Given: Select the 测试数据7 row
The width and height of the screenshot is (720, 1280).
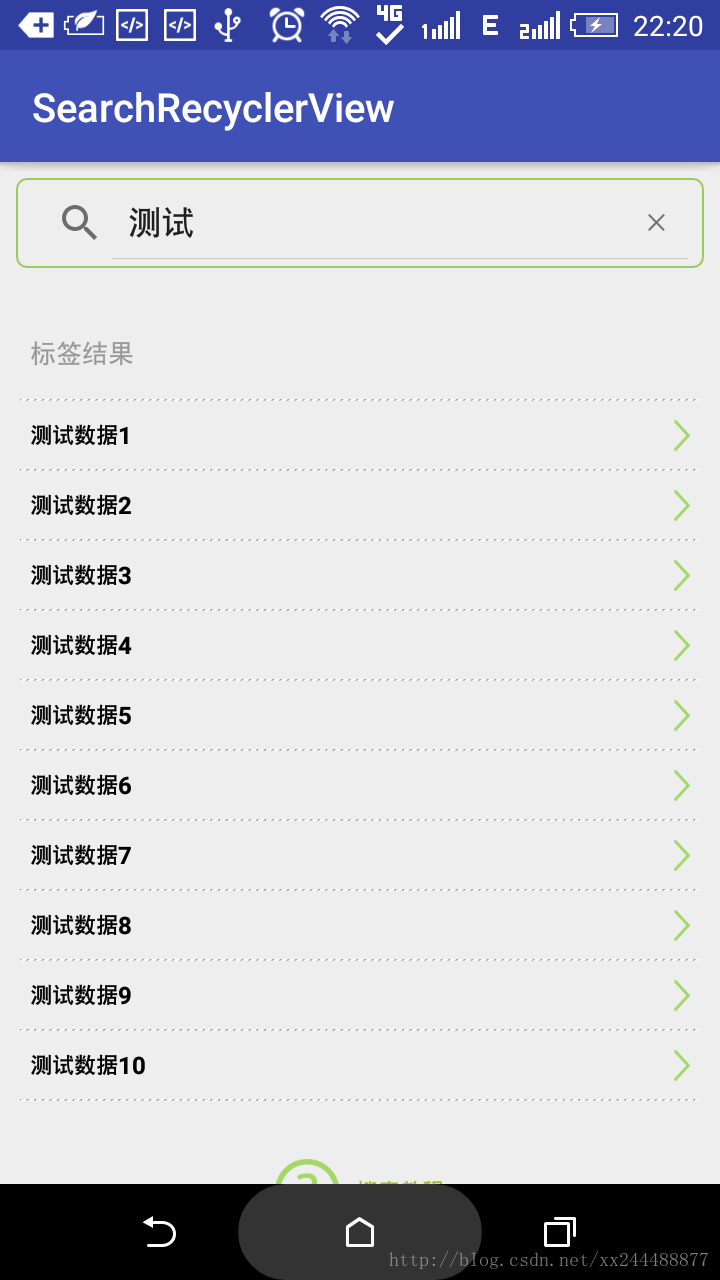Looking at the screenshot, I should [358, 855].
